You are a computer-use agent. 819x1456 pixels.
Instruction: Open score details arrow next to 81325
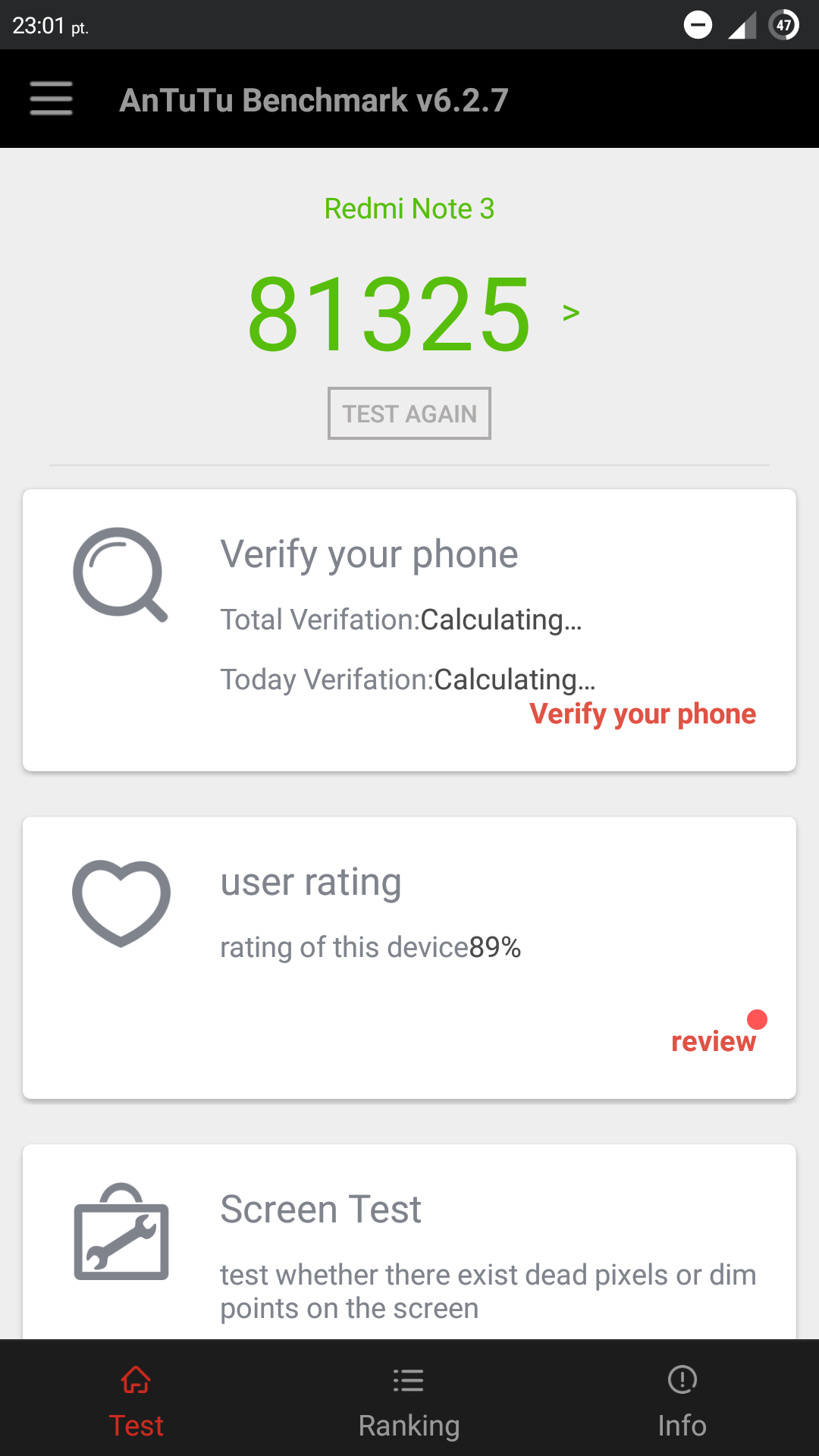[x=571, y=312]
